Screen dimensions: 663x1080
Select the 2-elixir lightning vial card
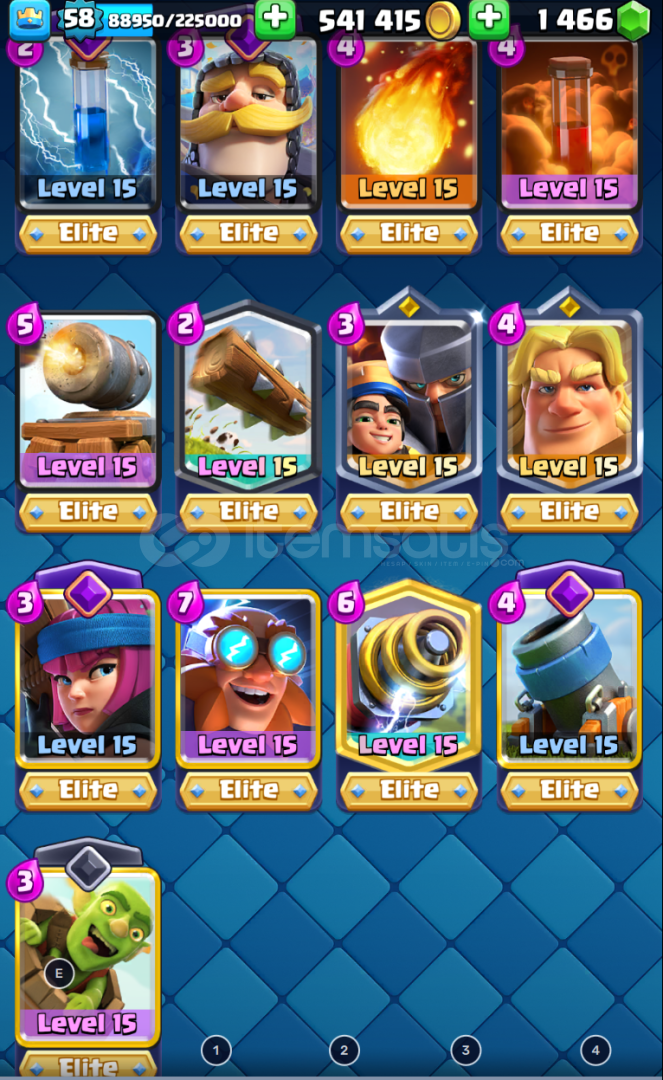(x=88, y=124)
